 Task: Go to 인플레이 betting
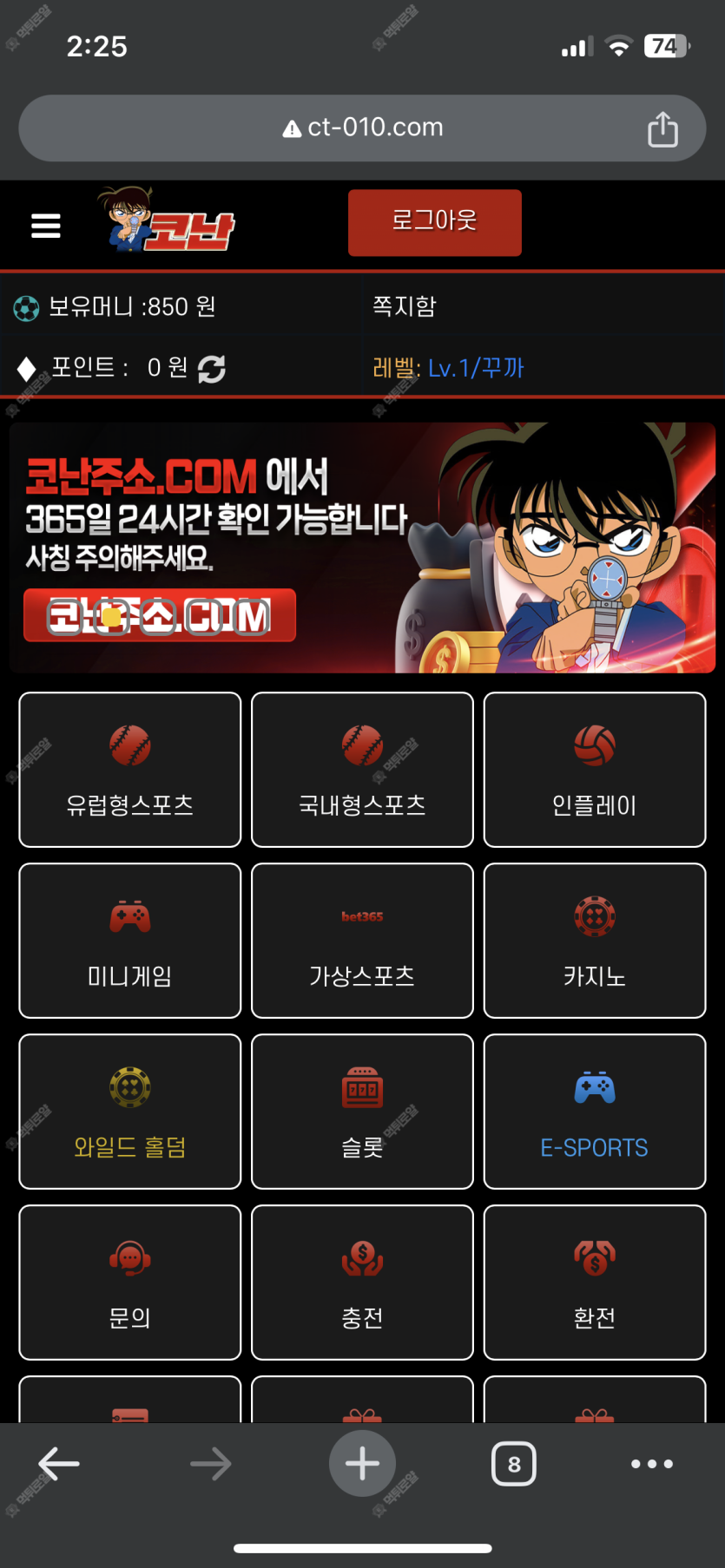595,770
